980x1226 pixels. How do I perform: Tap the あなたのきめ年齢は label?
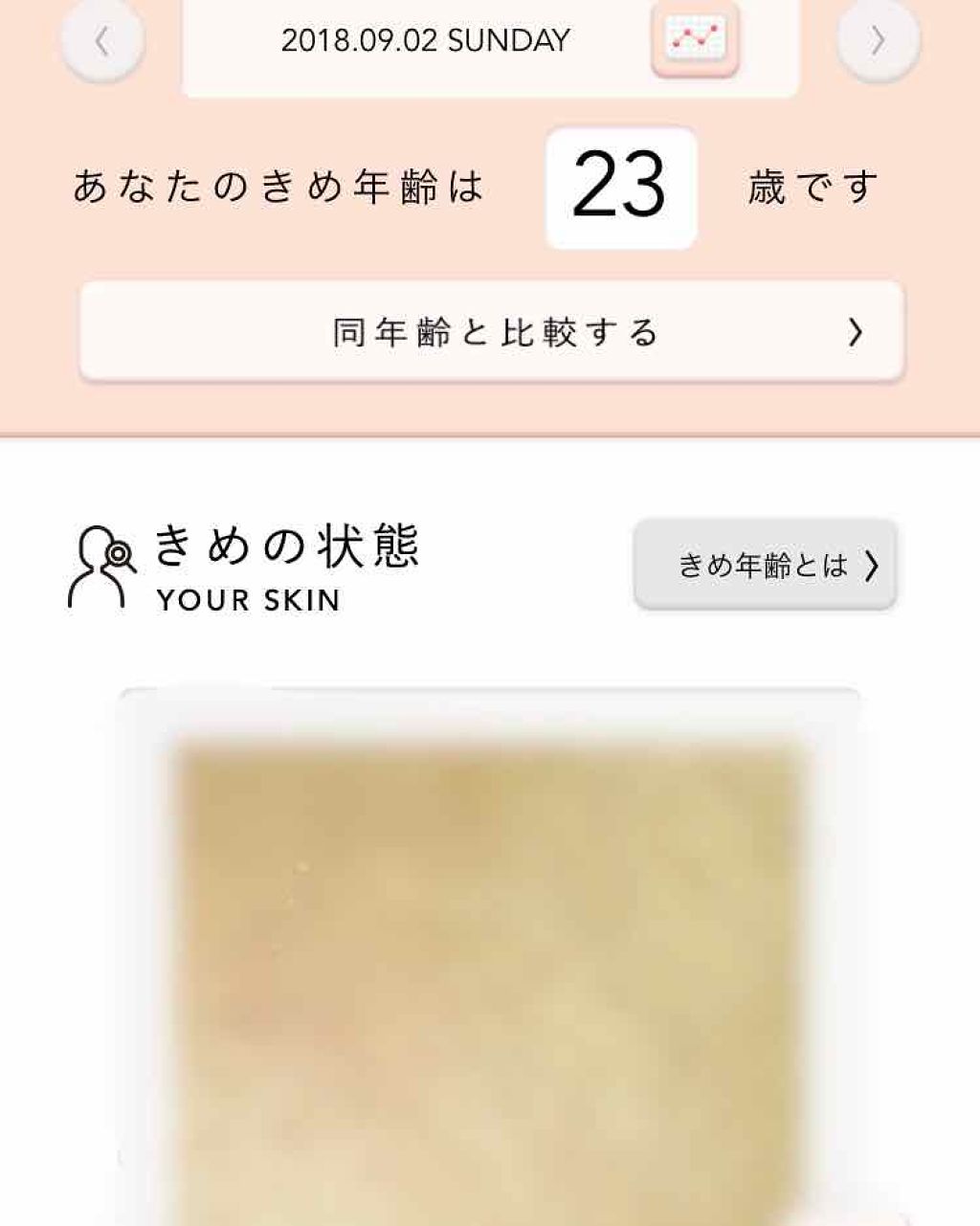(x=279, y=187)
